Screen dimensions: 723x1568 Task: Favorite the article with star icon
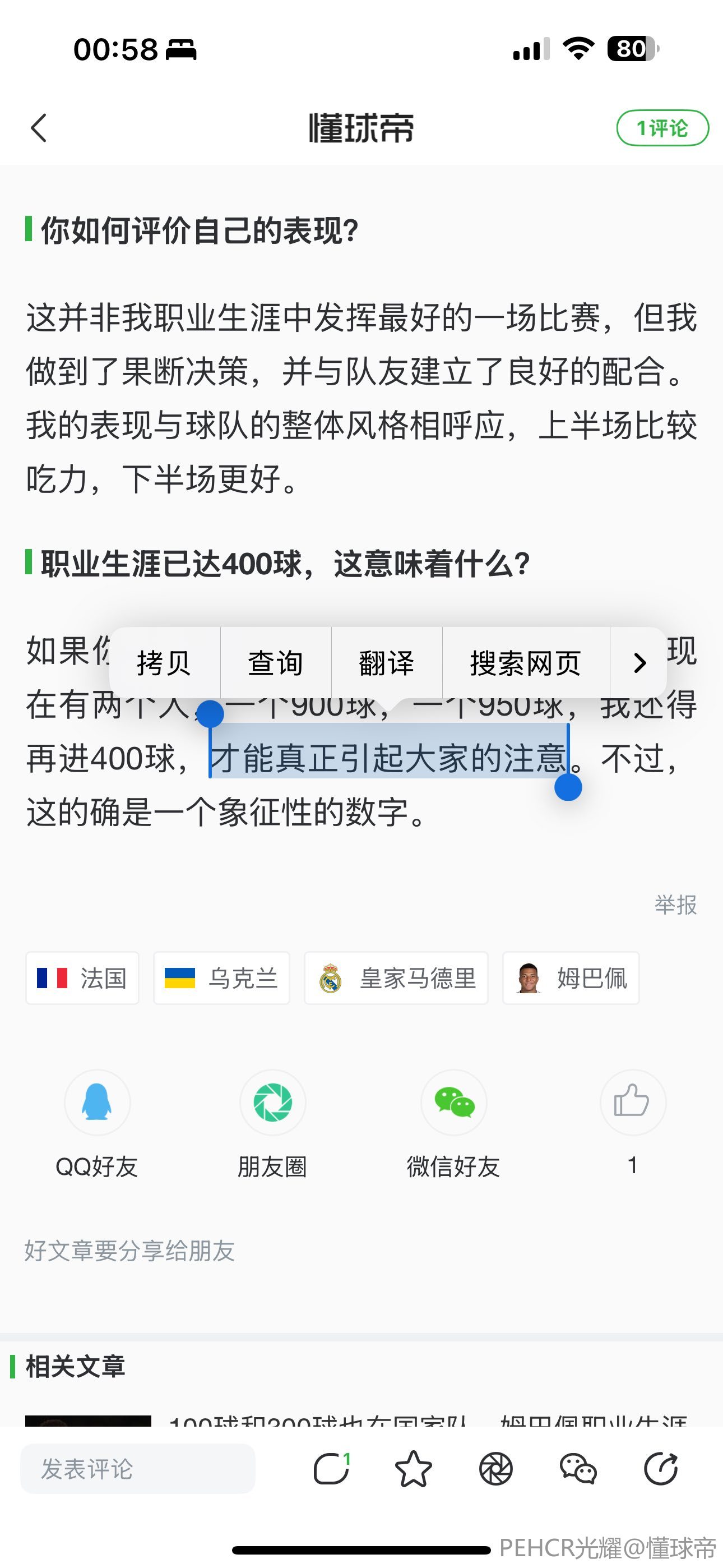413,1469
